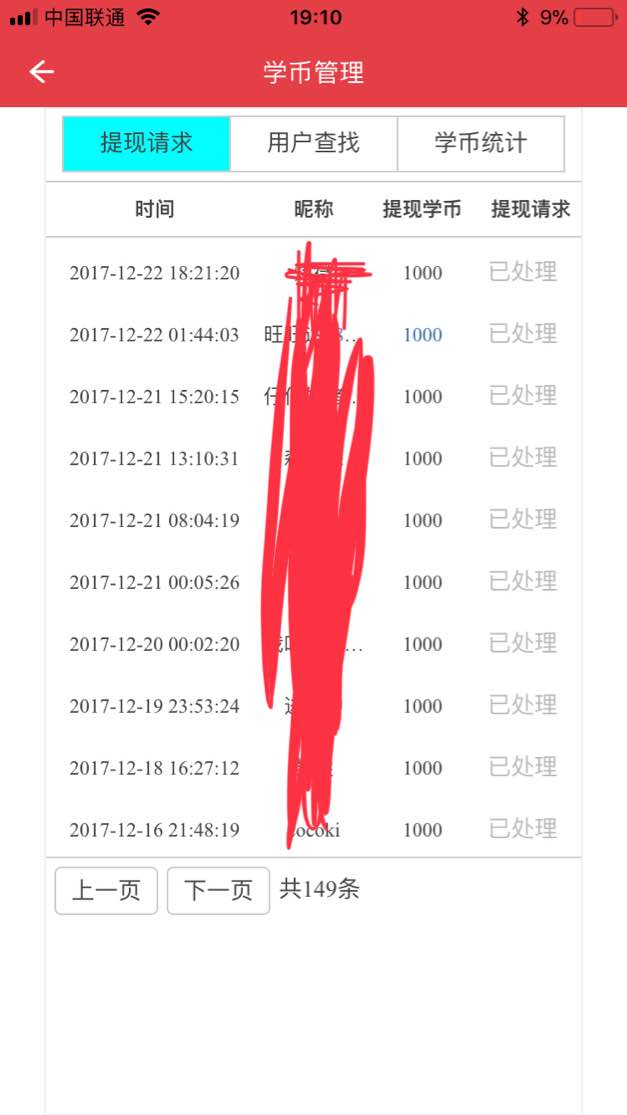This screenshot has height=1115, width=627.
Task: Select the 提现请求 tab
Action: tap(146, 143)
